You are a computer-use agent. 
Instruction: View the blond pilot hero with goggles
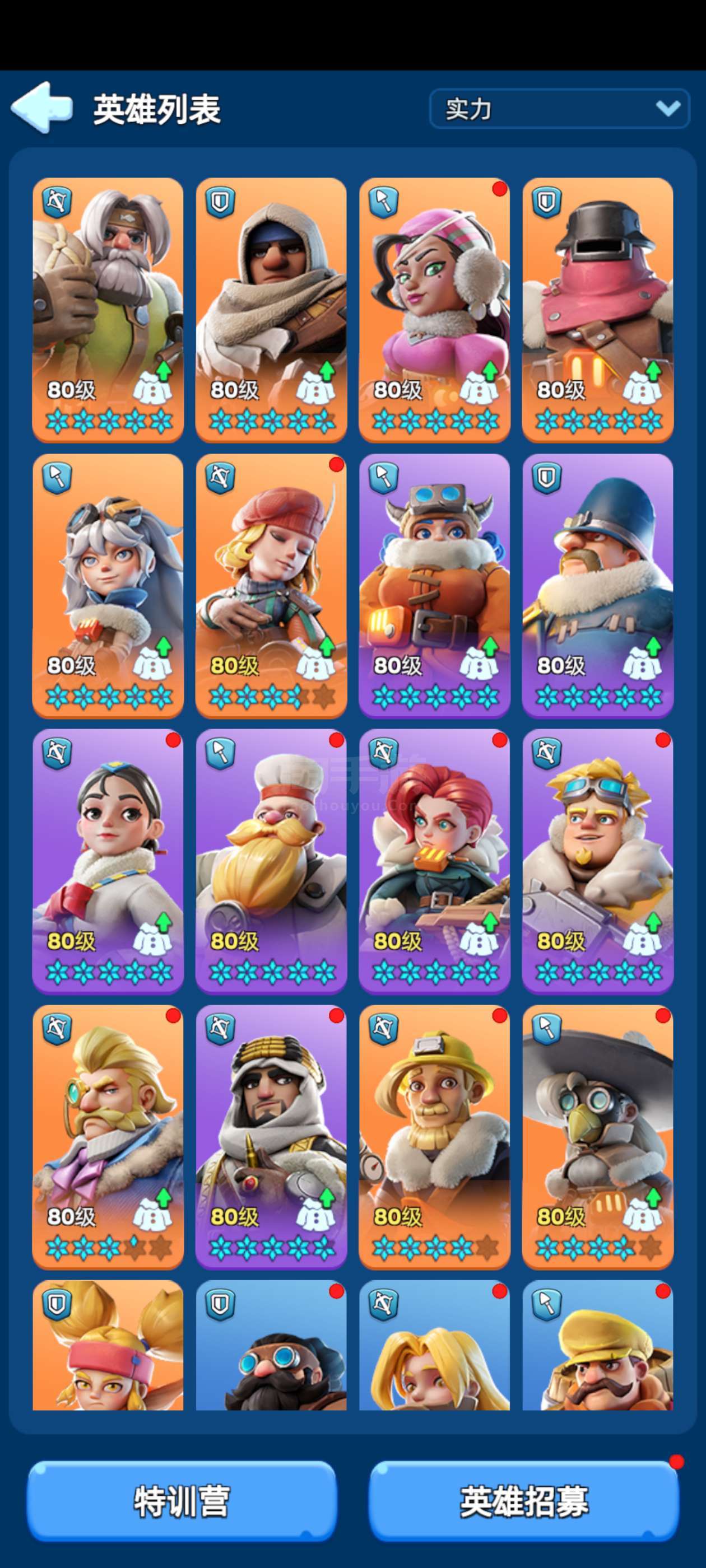click(x=597, y=861)
